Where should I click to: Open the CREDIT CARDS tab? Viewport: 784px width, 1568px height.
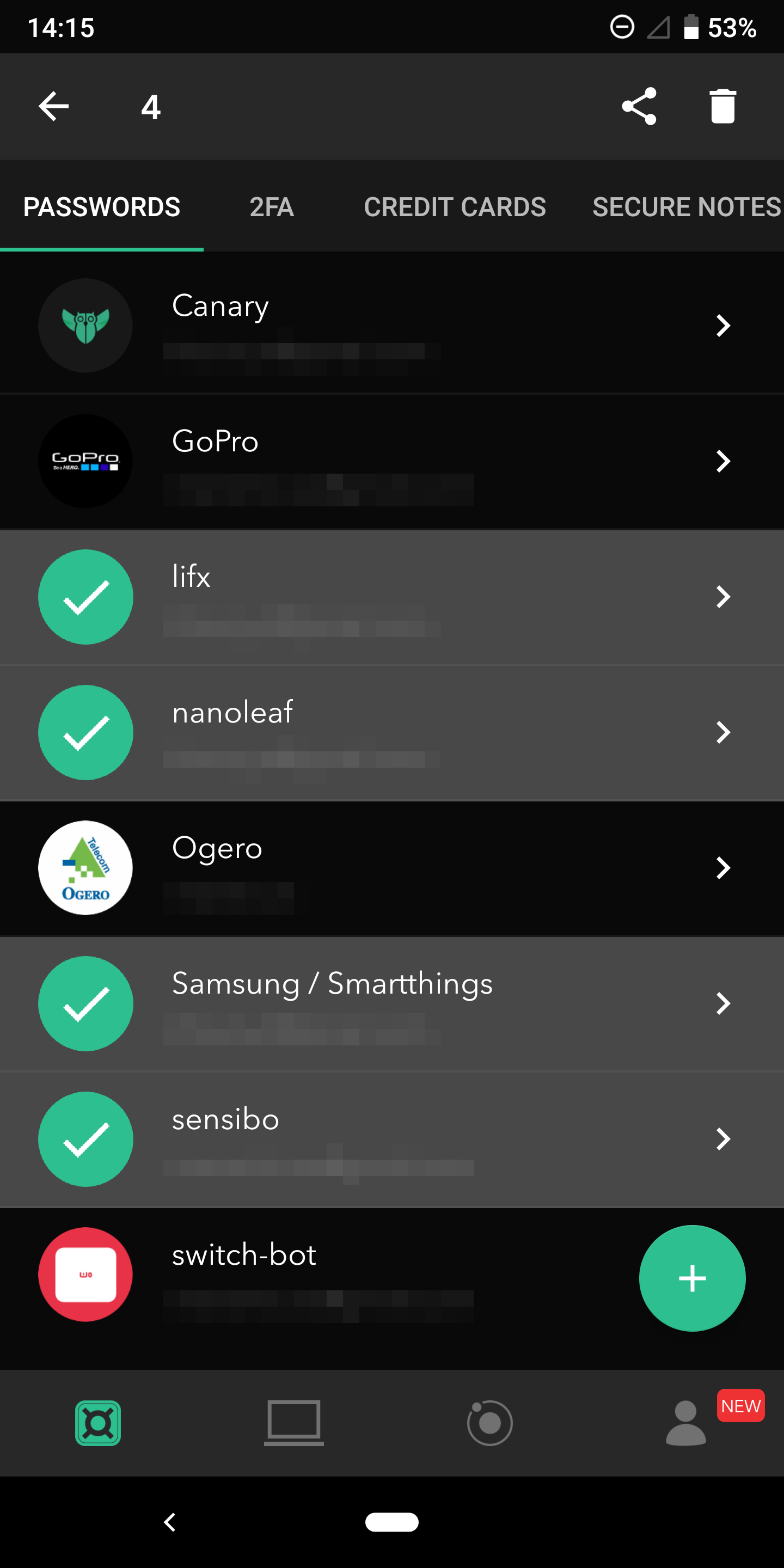tap(455, 207)
